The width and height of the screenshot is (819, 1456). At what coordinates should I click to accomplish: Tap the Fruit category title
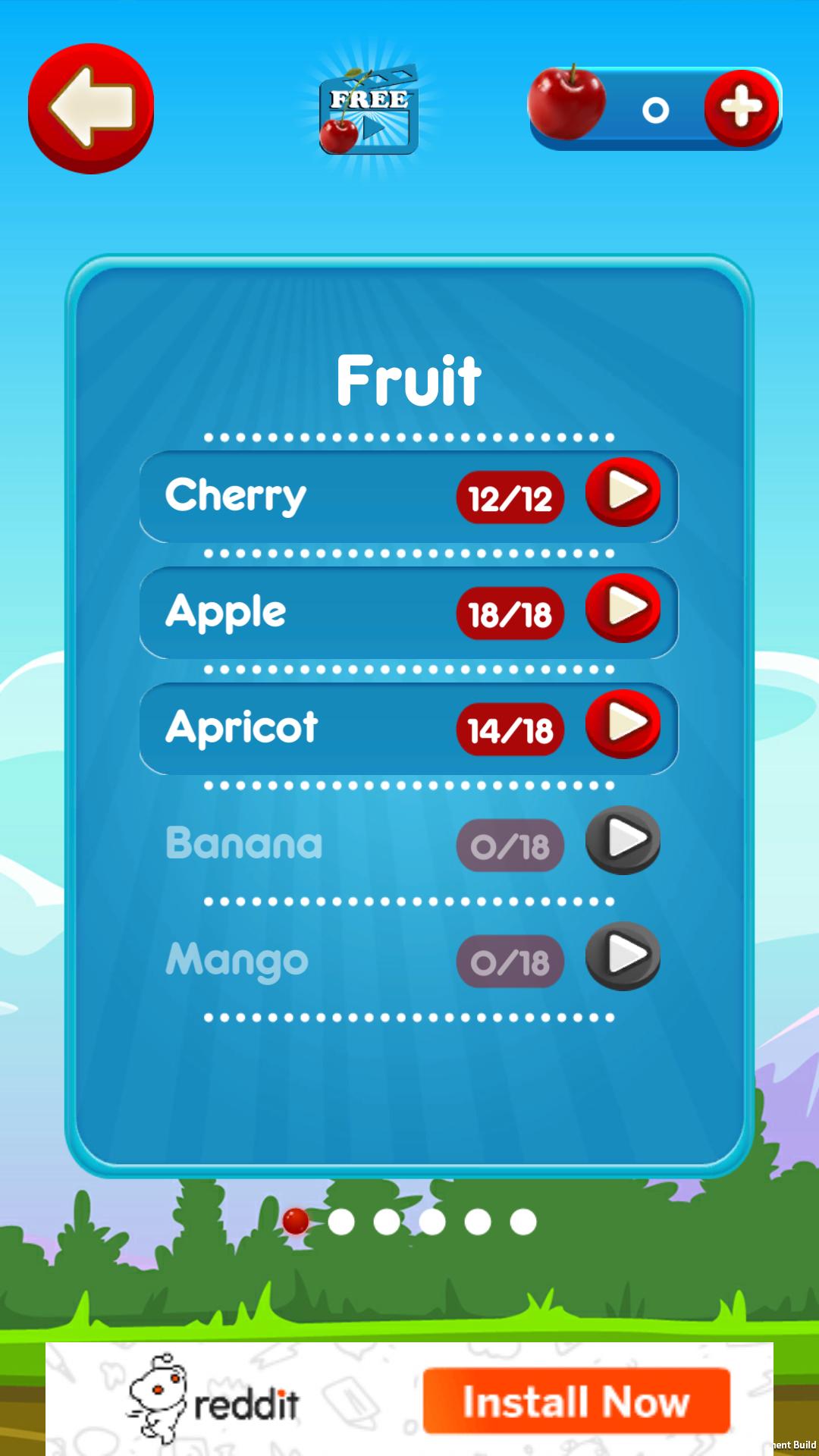[x=410, y=378]
